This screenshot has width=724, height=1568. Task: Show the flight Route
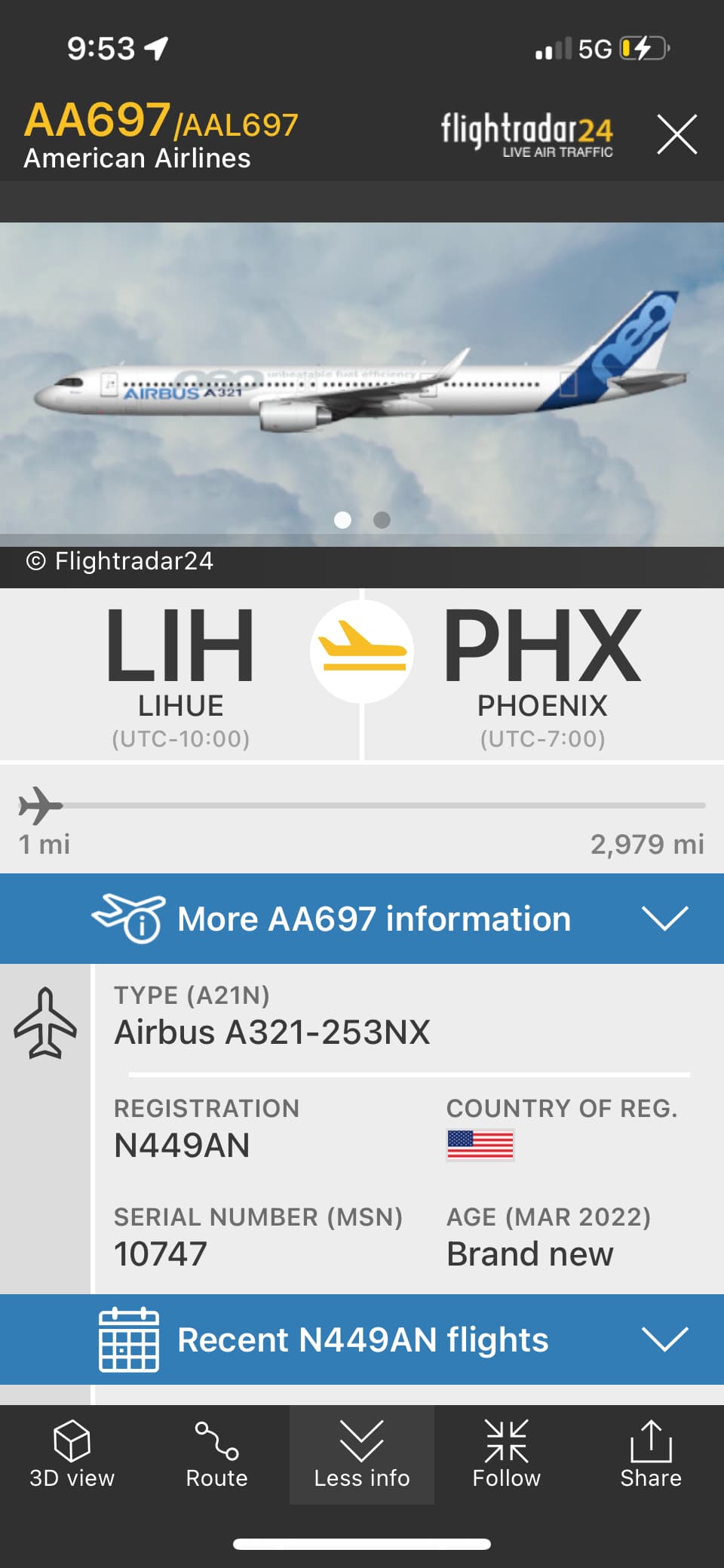coord(216,1454)
